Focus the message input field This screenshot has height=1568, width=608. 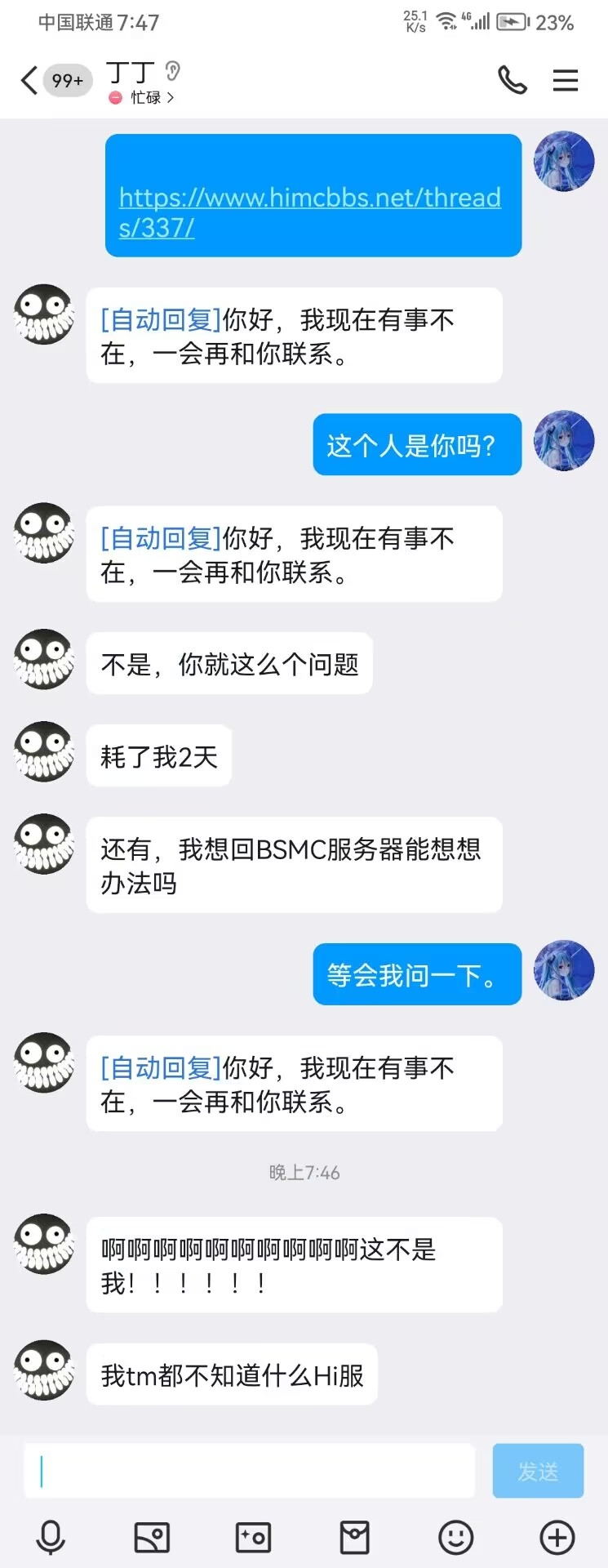click(x=249, y=1471)
